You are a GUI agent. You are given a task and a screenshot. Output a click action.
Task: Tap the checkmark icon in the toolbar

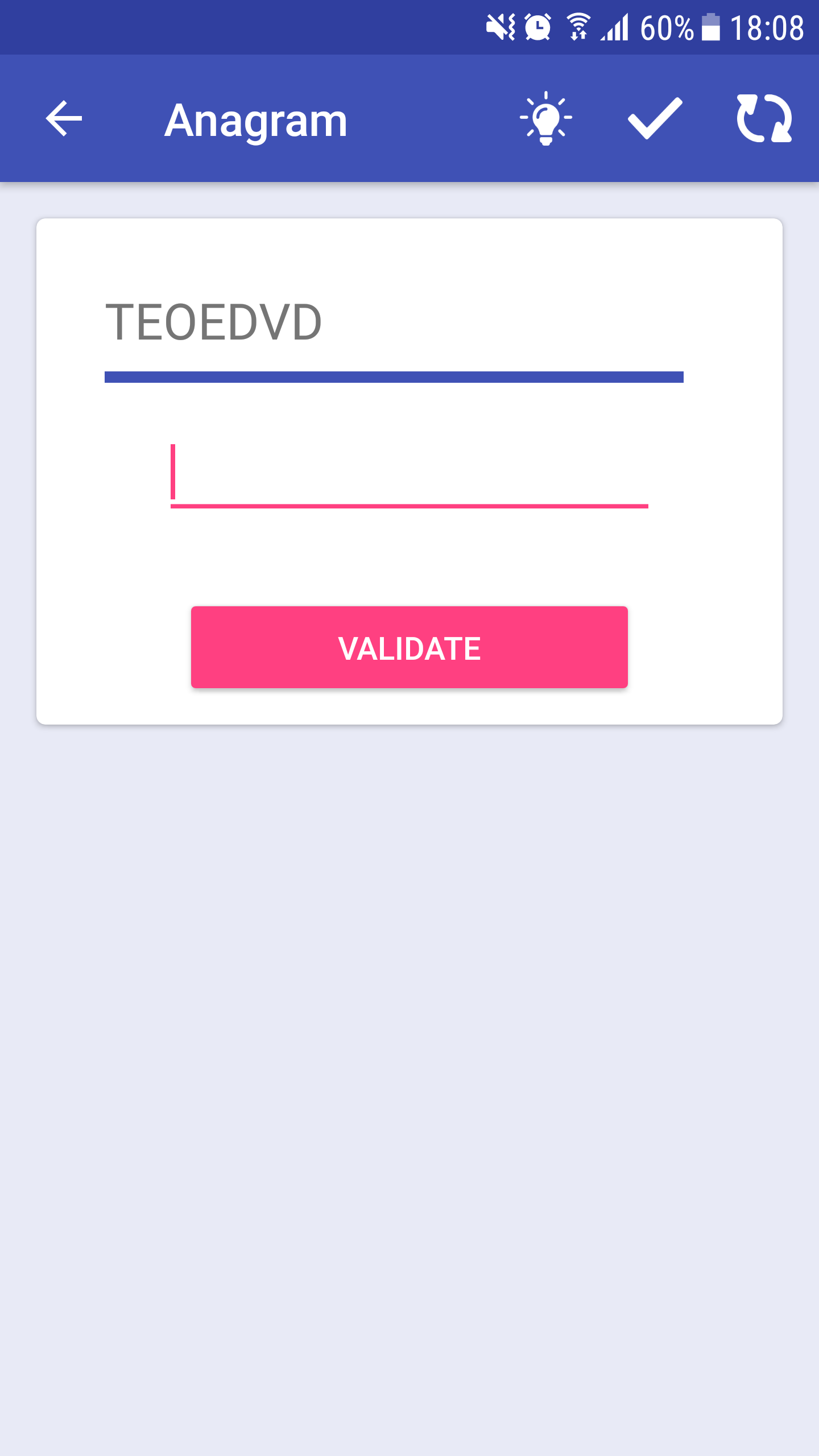coord(655,118)
